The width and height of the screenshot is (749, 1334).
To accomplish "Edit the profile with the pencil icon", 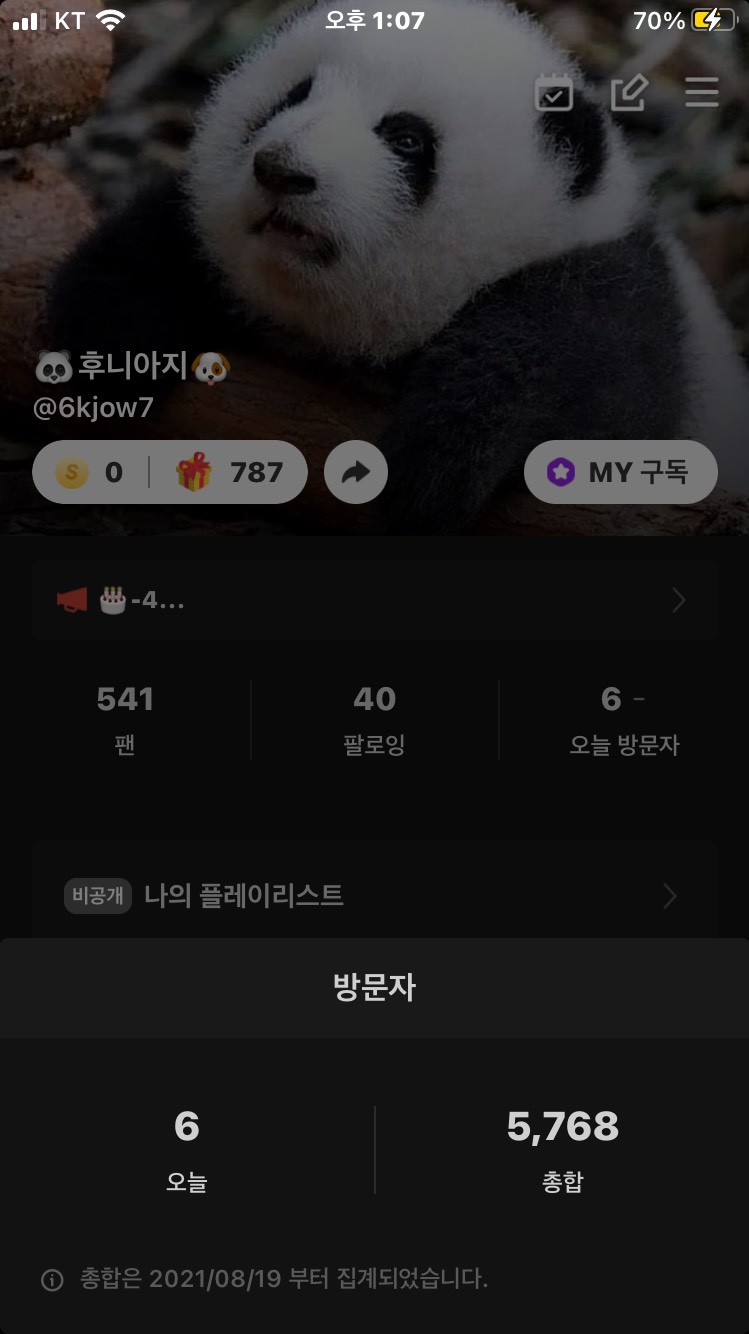I will [629, 93].
